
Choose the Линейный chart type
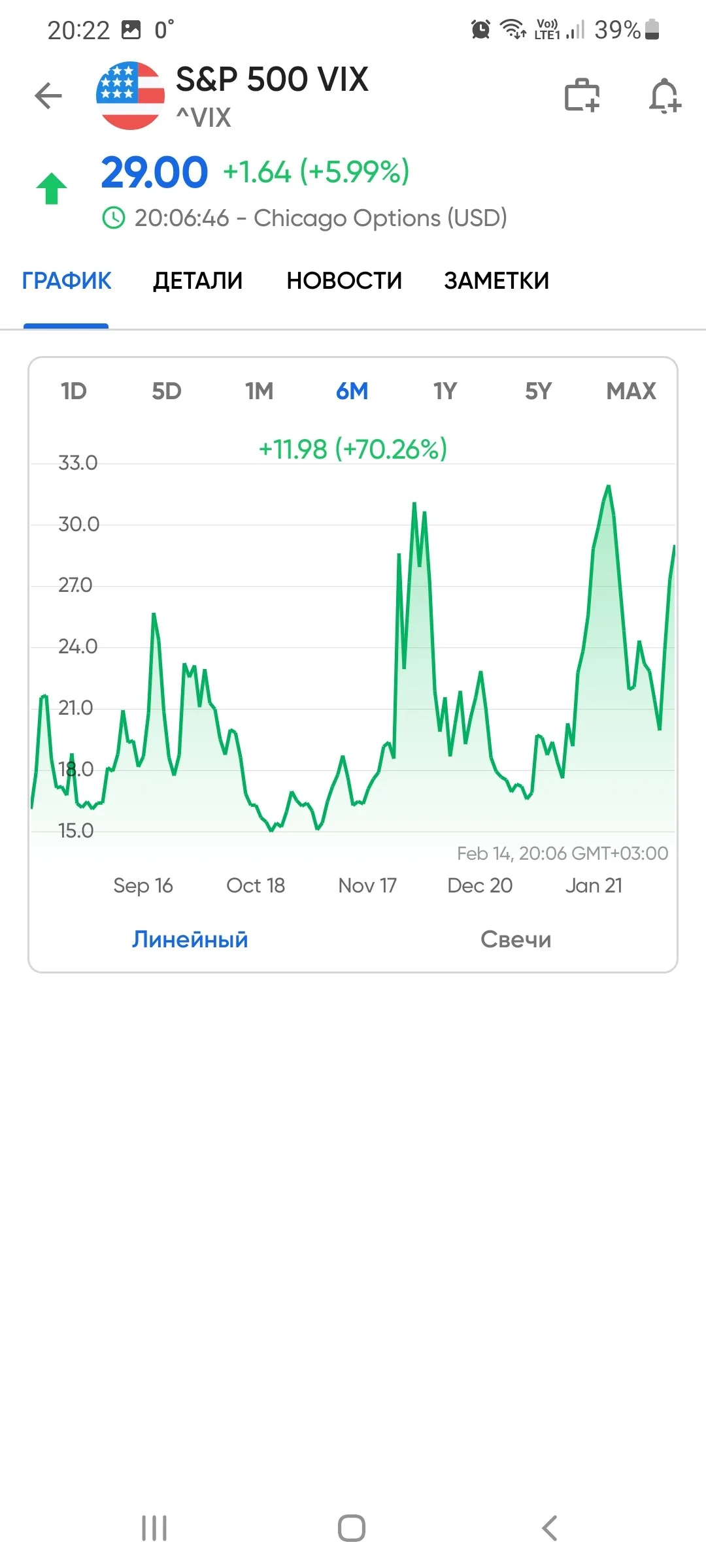click(190, 939)
